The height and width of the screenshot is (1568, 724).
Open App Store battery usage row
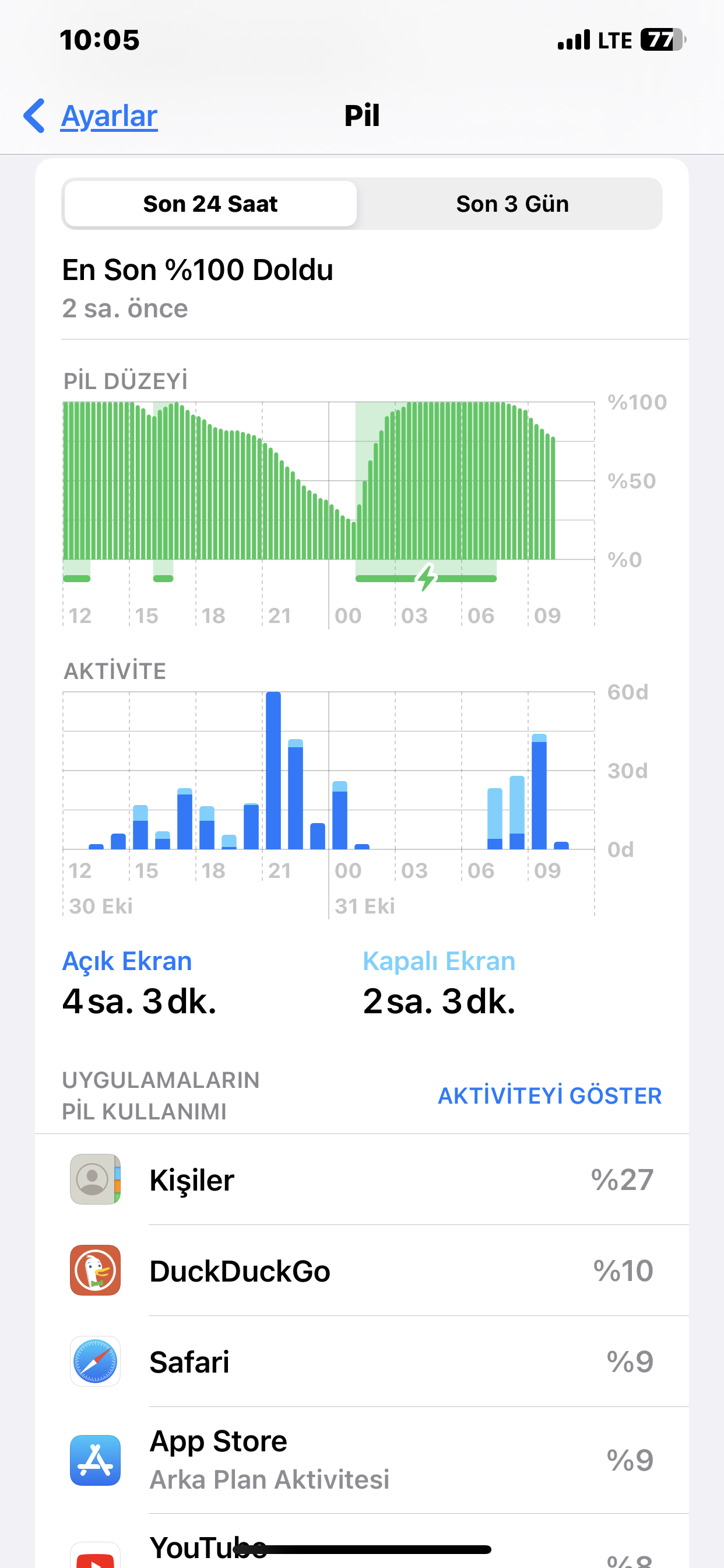pos(362,1460)
